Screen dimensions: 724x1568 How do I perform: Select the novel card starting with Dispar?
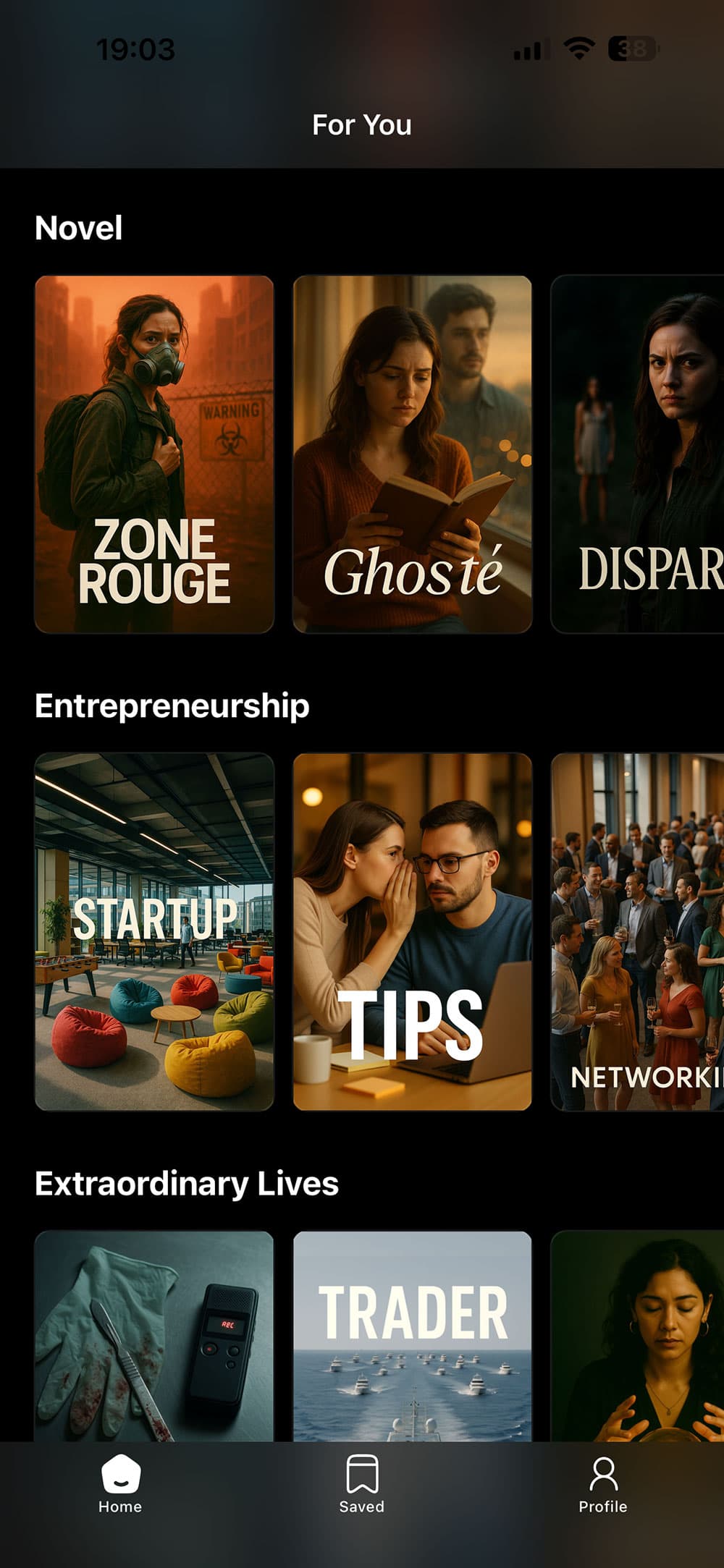637,454
